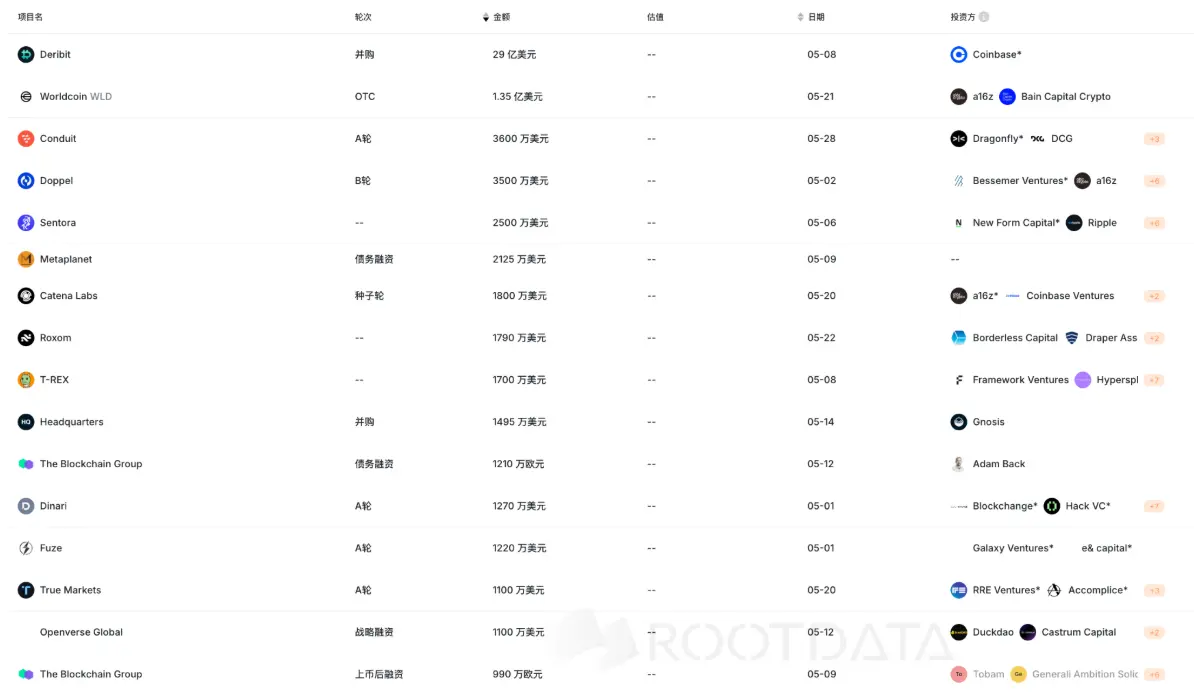Open the Conduit project row
The height and width of the screenshot is (700, 1194).
[x=58, y=139]
